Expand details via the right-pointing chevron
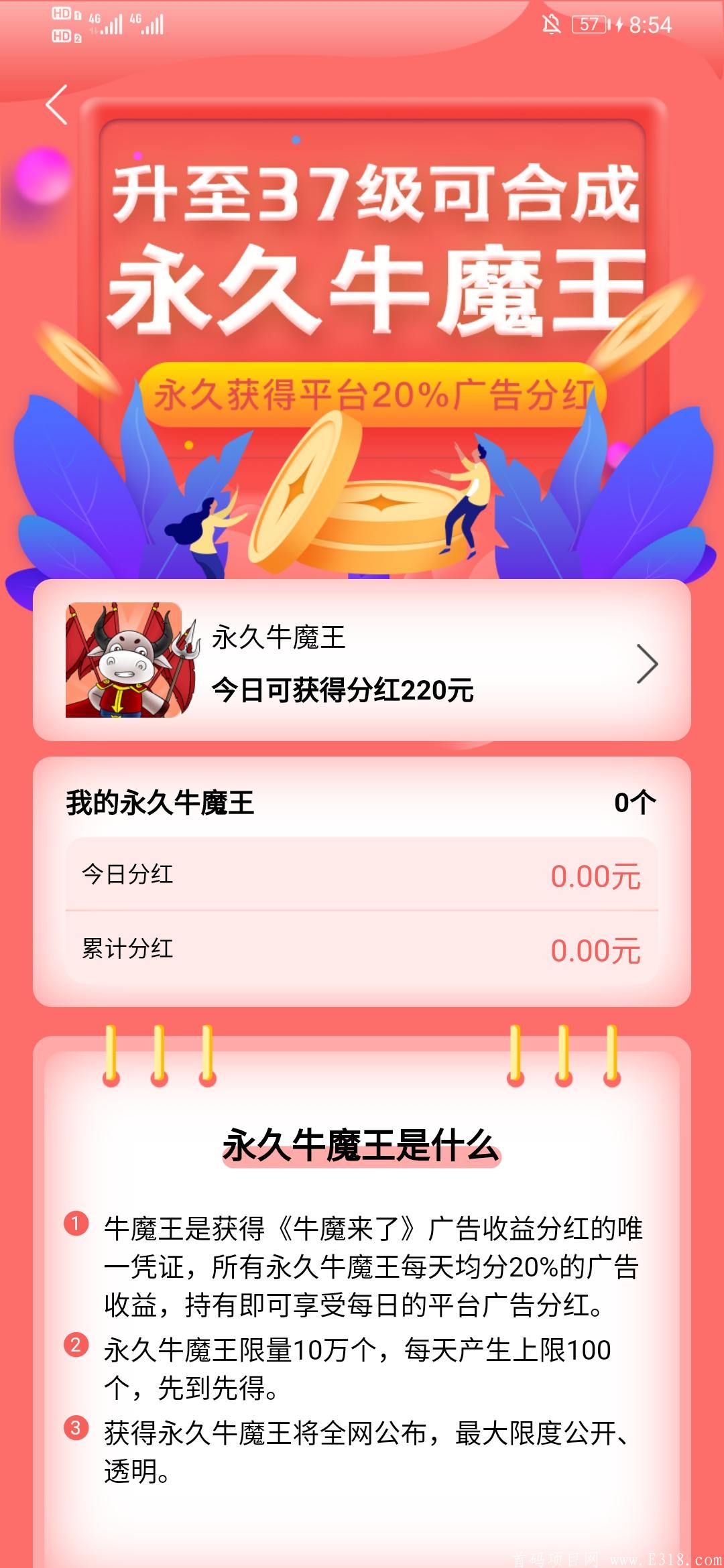Screen dimensions: 724x1568 (x=649, y=663)
